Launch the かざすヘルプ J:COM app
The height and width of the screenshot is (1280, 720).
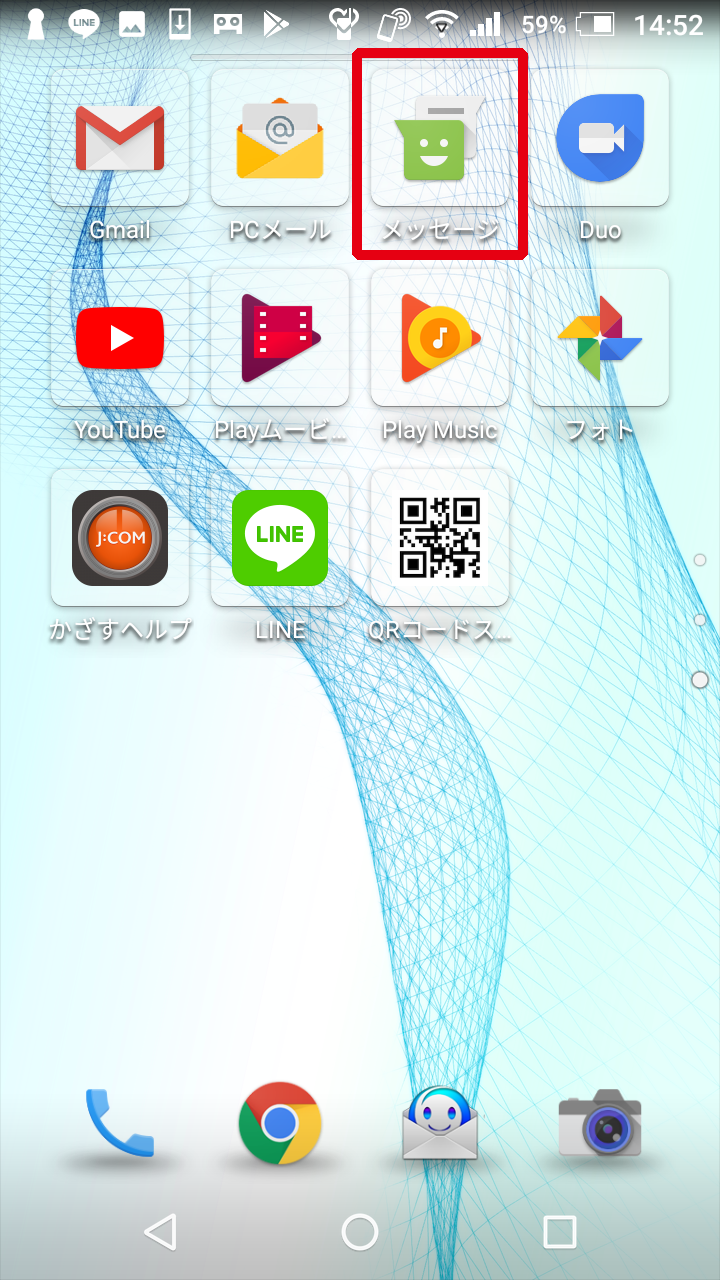coord(120,538)
